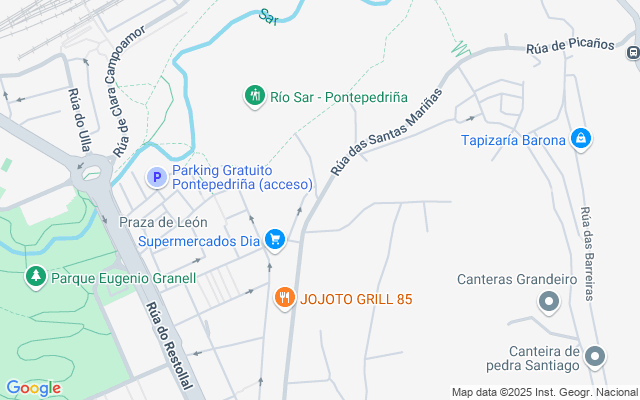Tap the Canteira de pedra Santiago marker

[x=595, y=357]
